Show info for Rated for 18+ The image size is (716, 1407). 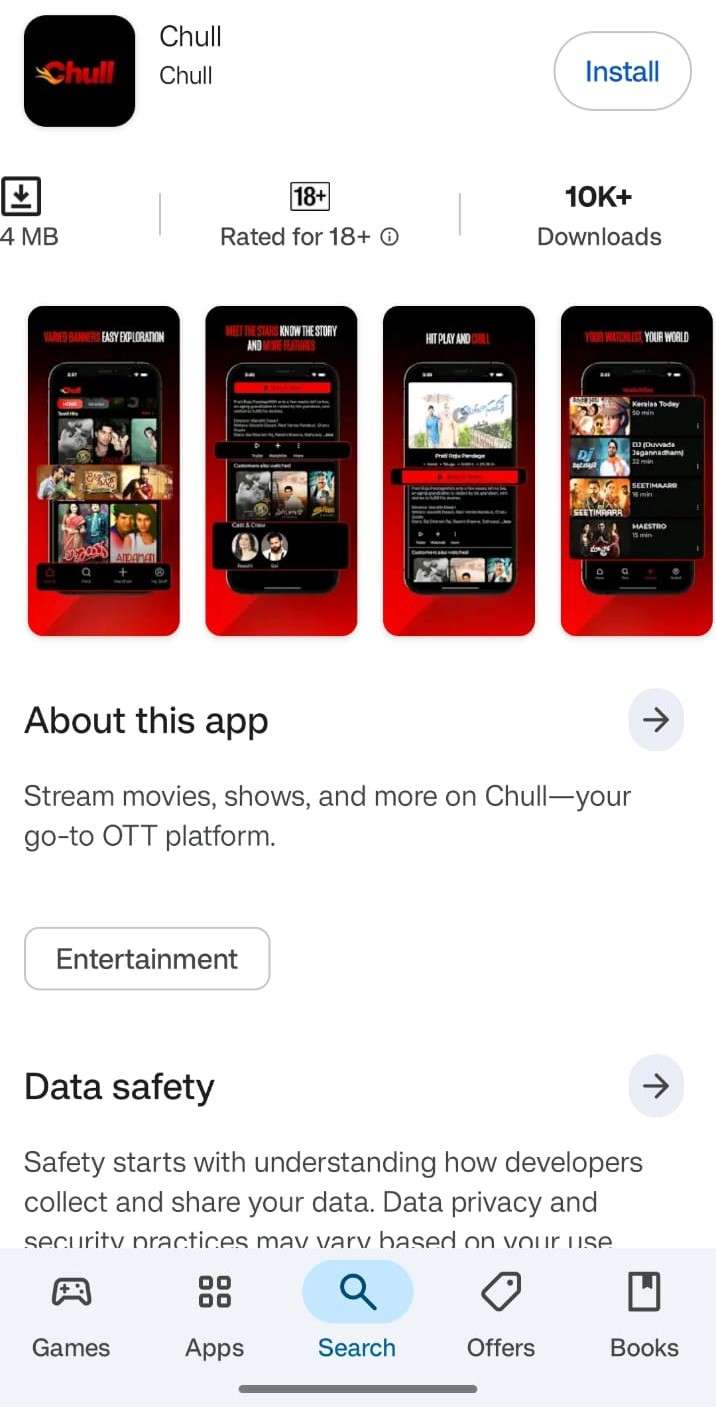pyautogui.click(x=391, y=237)
